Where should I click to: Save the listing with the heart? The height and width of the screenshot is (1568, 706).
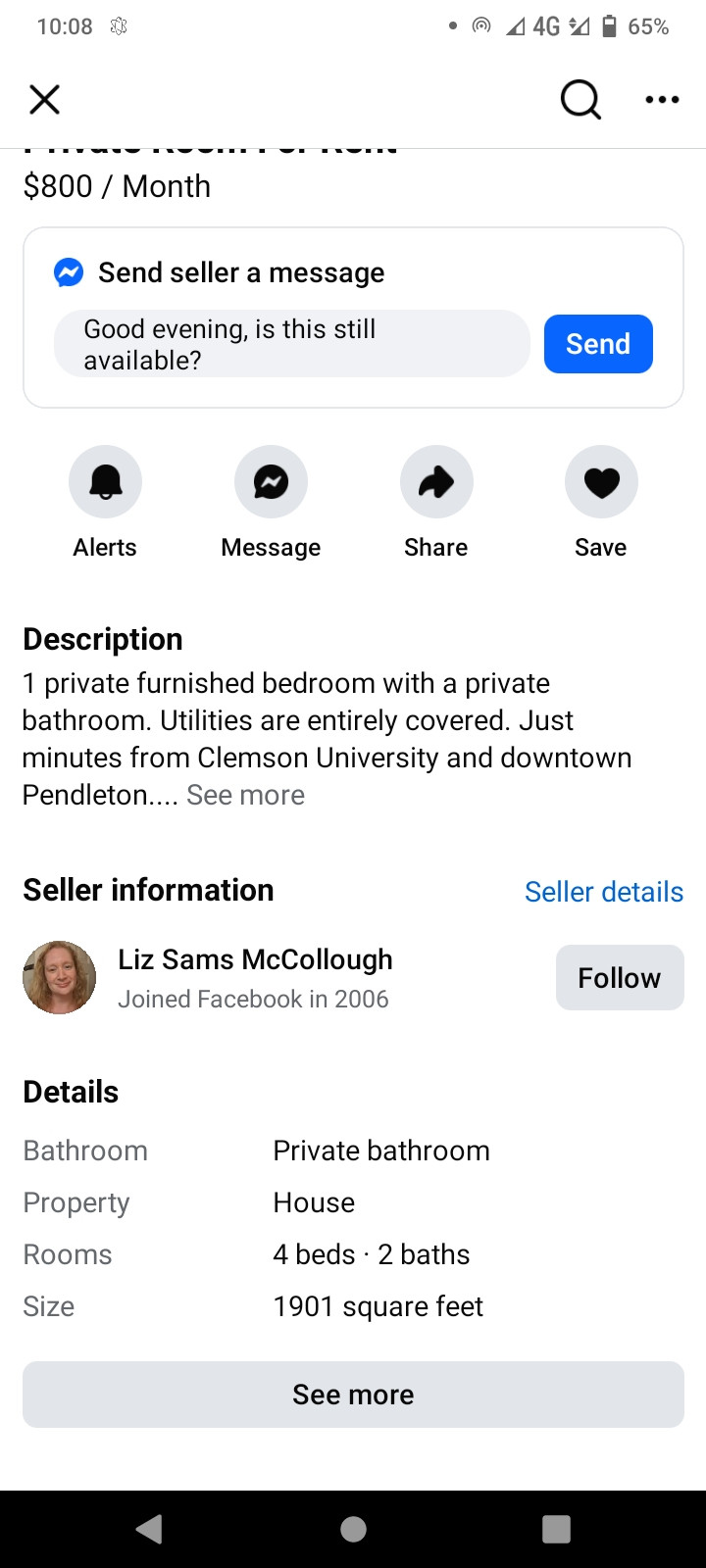click(x=601, y=481)
